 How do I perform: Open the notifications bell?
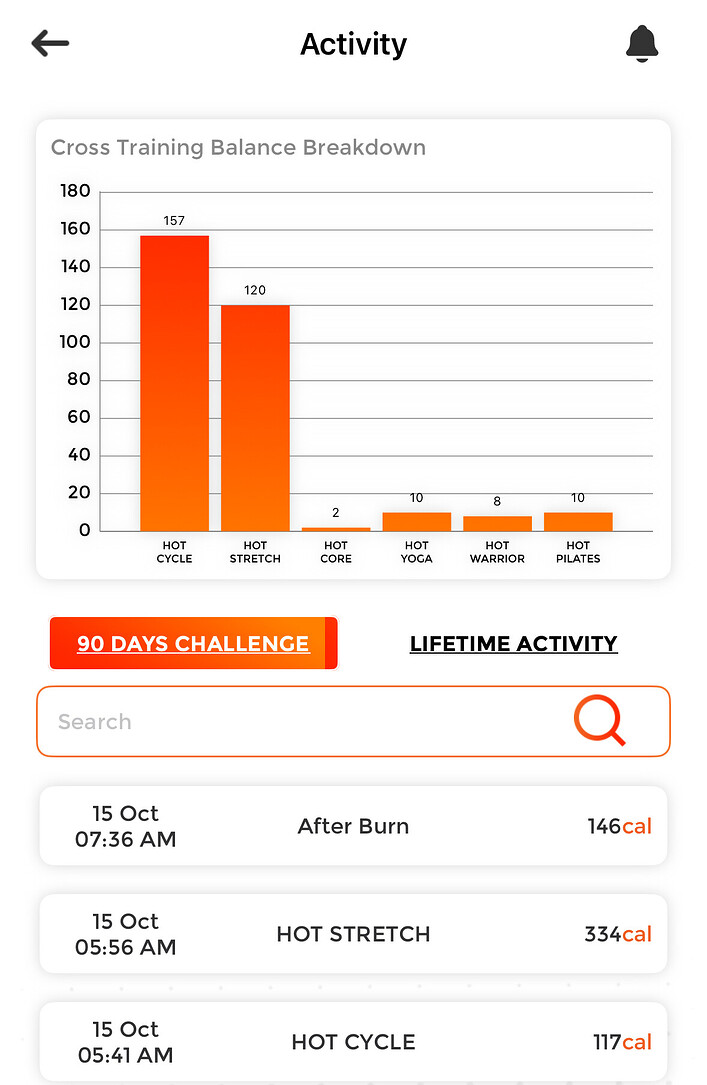(x=642, y=44)
